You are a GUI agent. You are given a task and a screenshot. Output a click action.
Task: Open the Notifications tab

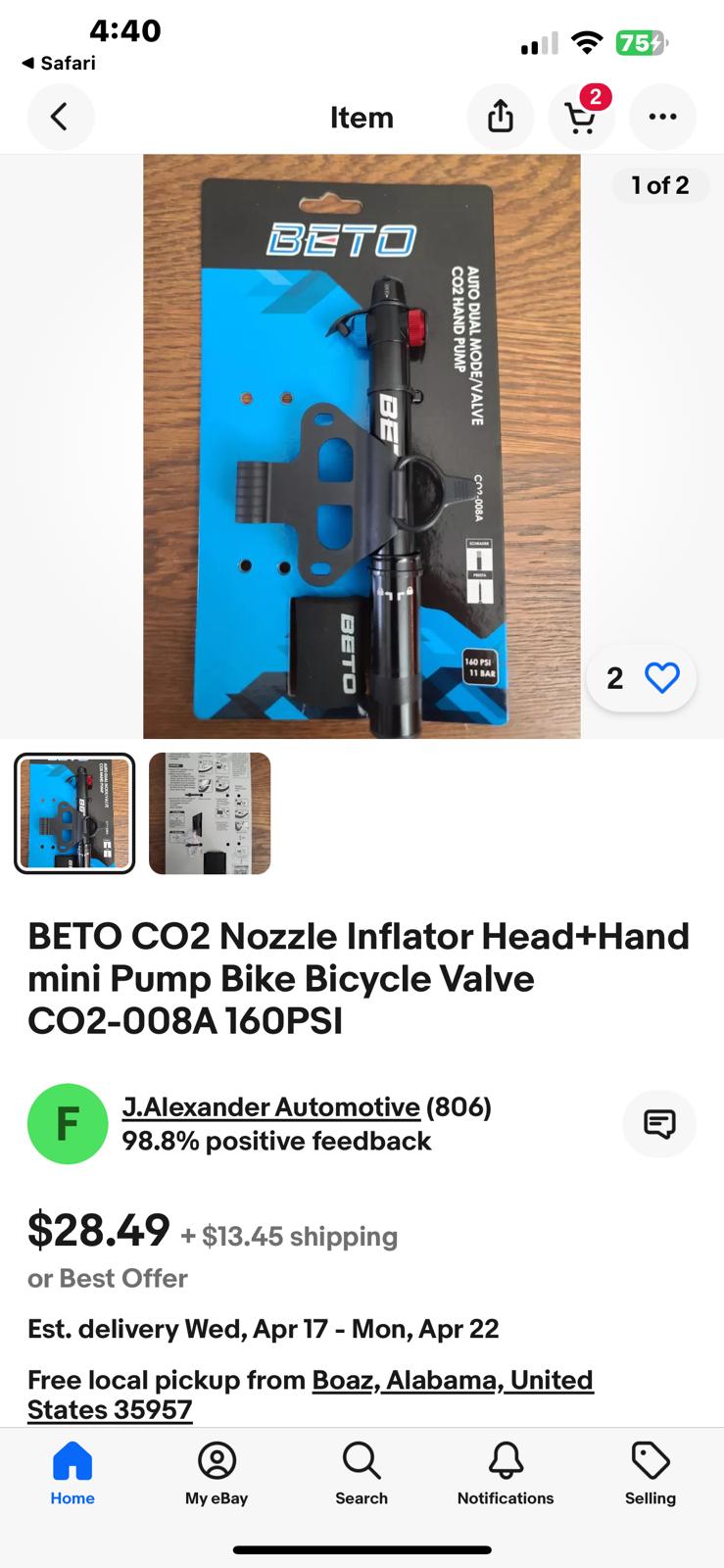pyautogui.click(x=506, y=1473)
